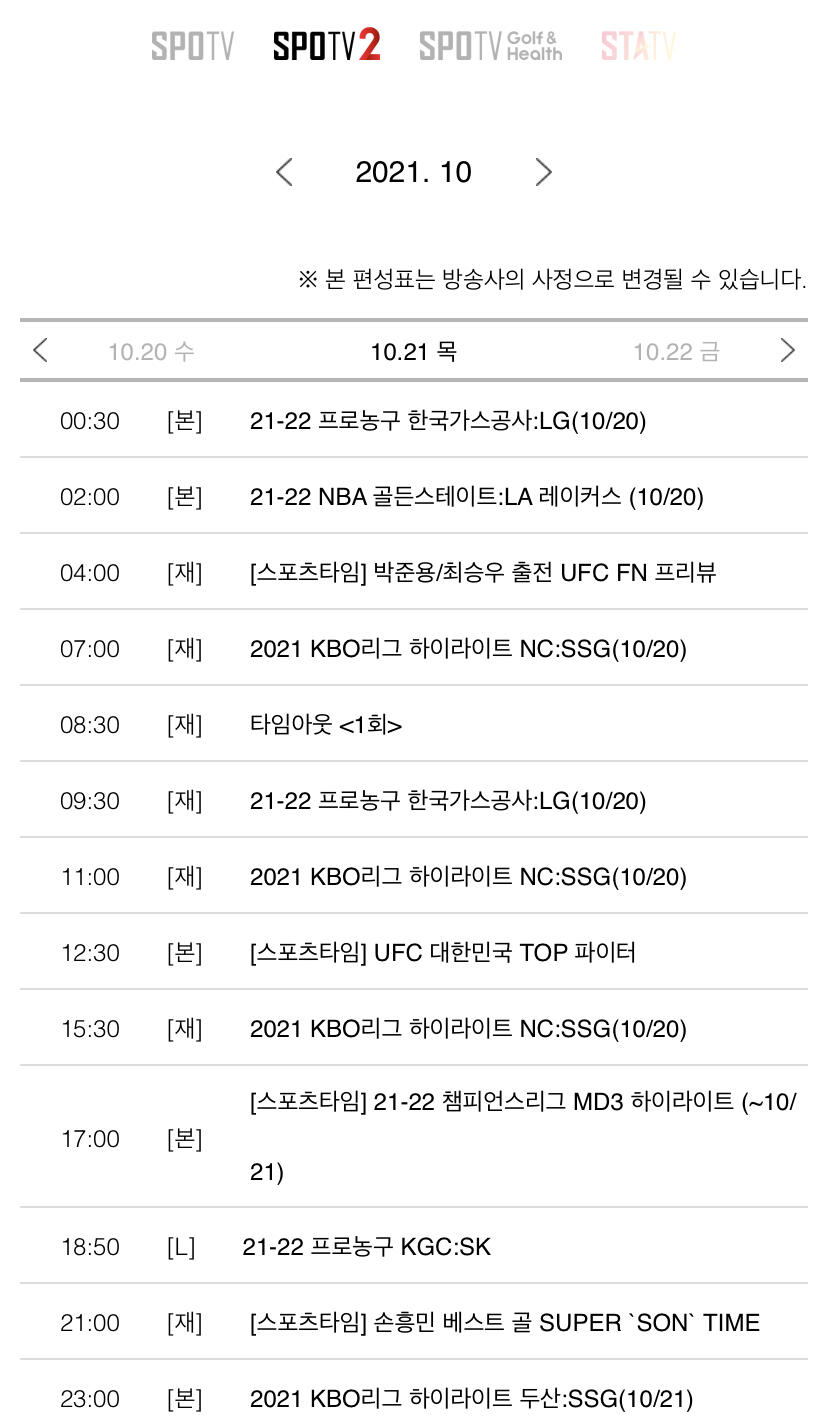
Task: Select the SPOTV2 channel tab
Action: [x=327, y=45]
